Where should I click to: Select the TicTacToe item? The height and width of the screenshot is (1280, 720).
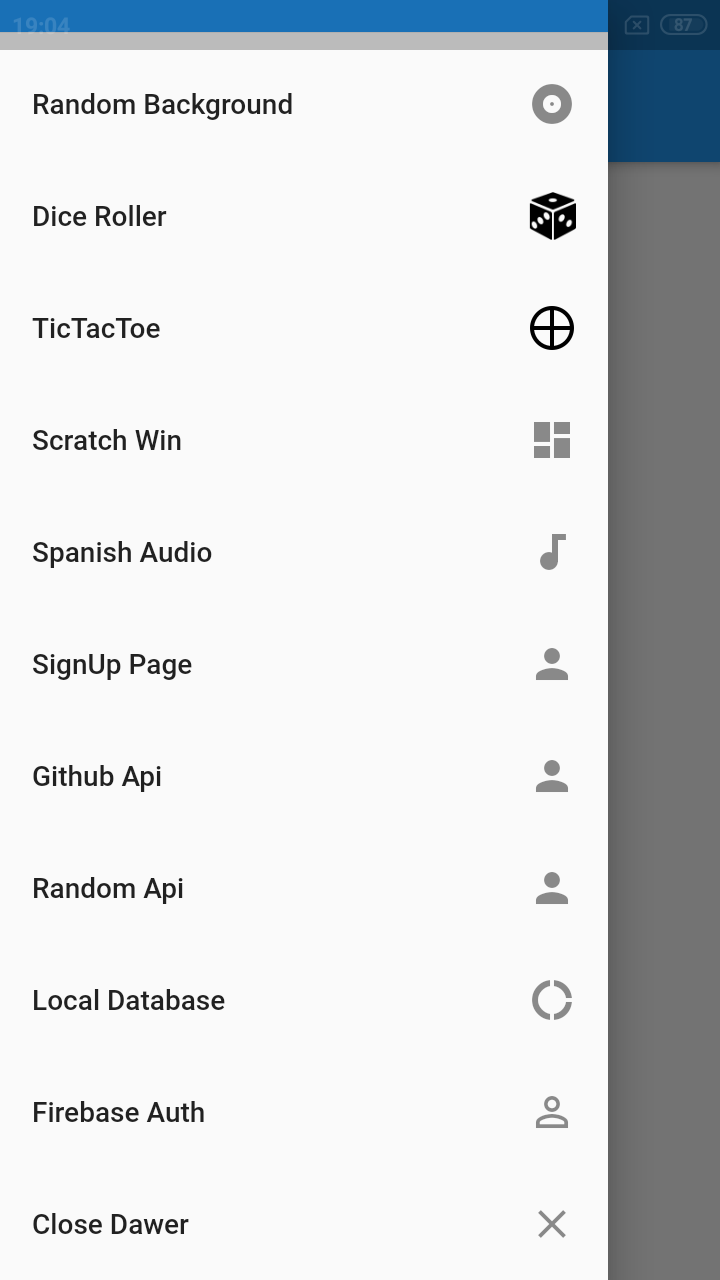pyautogui.click(x=304, y=328)
